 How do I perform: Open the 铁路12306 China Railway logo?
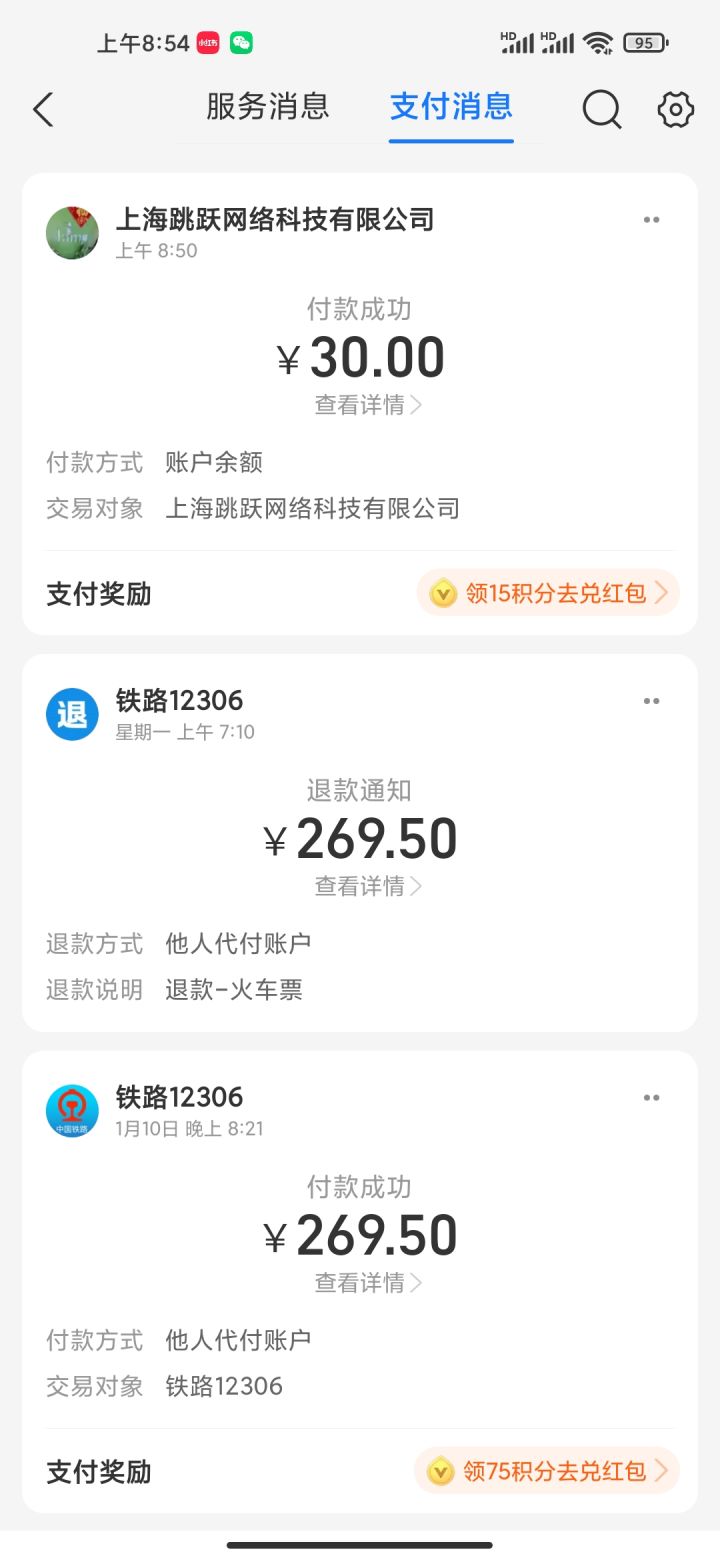tap(71, 1110)
